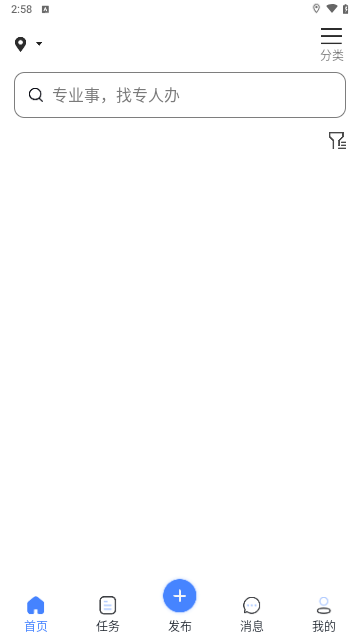
Task: Tap the 专业事，找专人办 search box
Action: tap(180, 95)
